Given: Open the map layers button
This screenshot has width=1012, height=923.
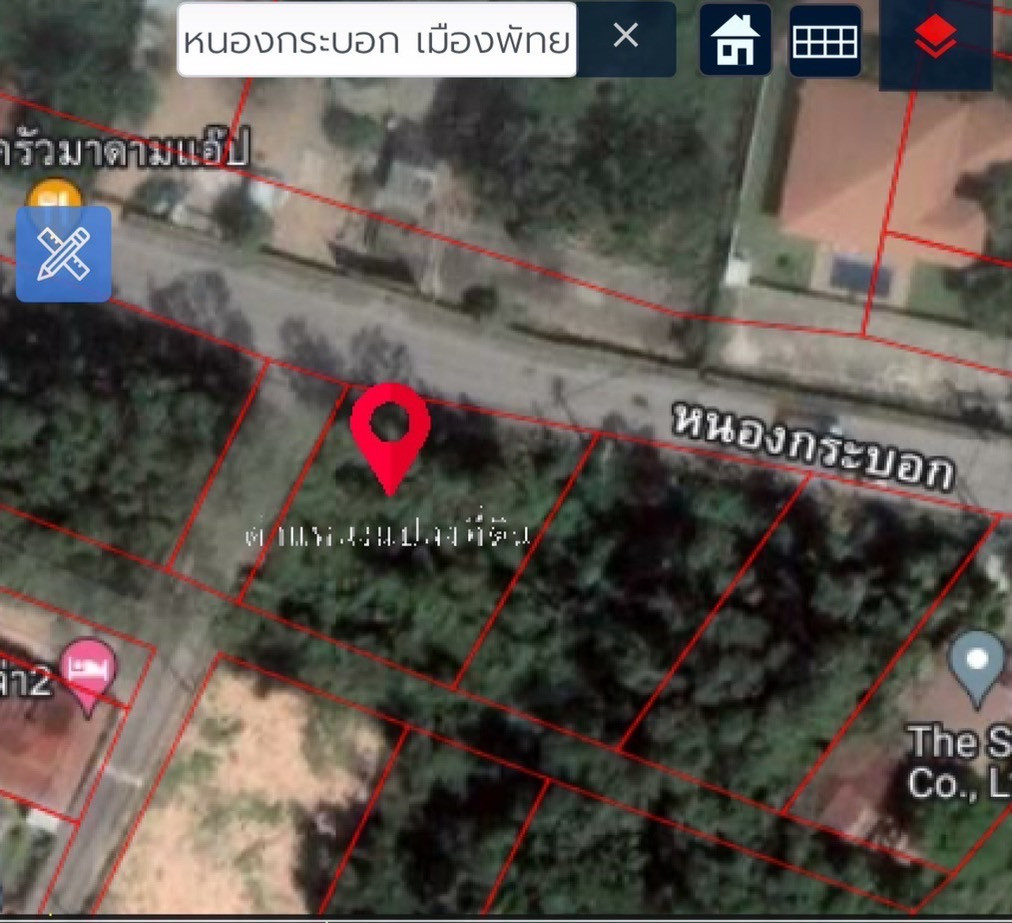Looking at the screenshot, I should coord(935,40).
